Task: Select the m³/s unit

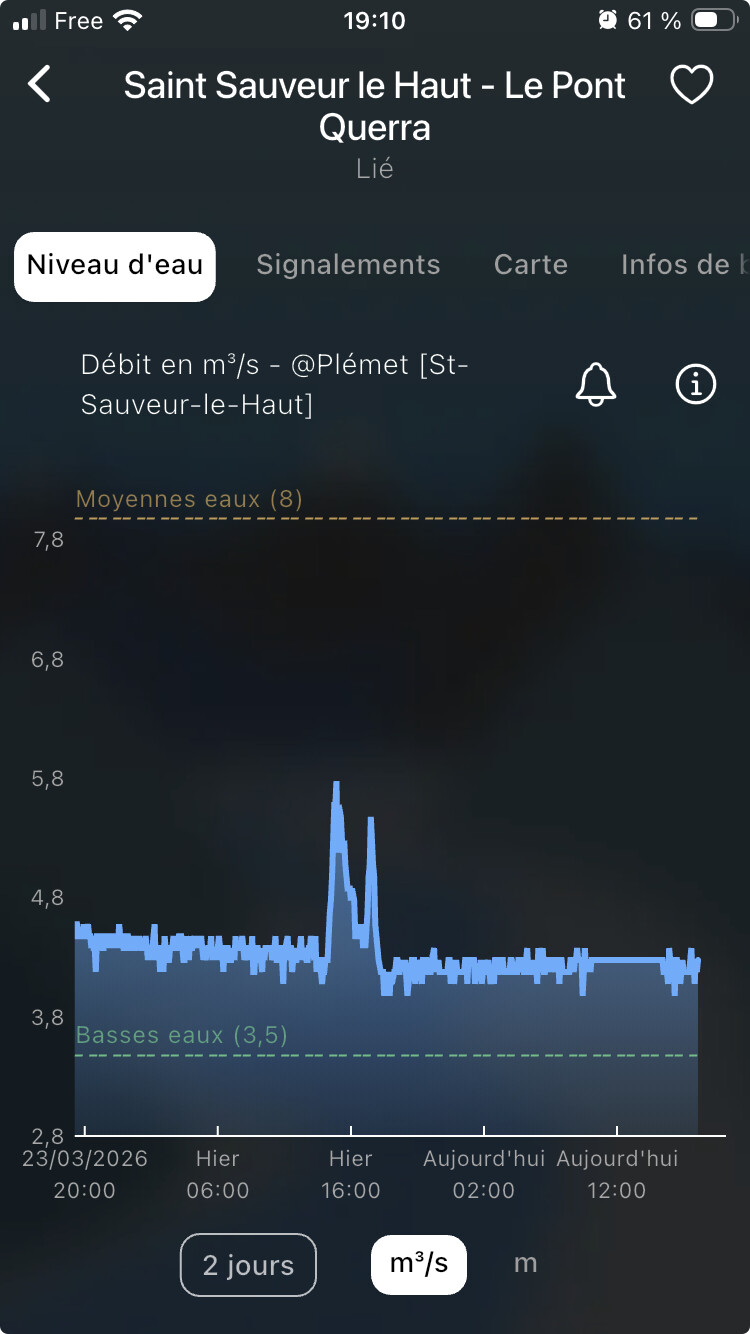Action: (419, 1264)
